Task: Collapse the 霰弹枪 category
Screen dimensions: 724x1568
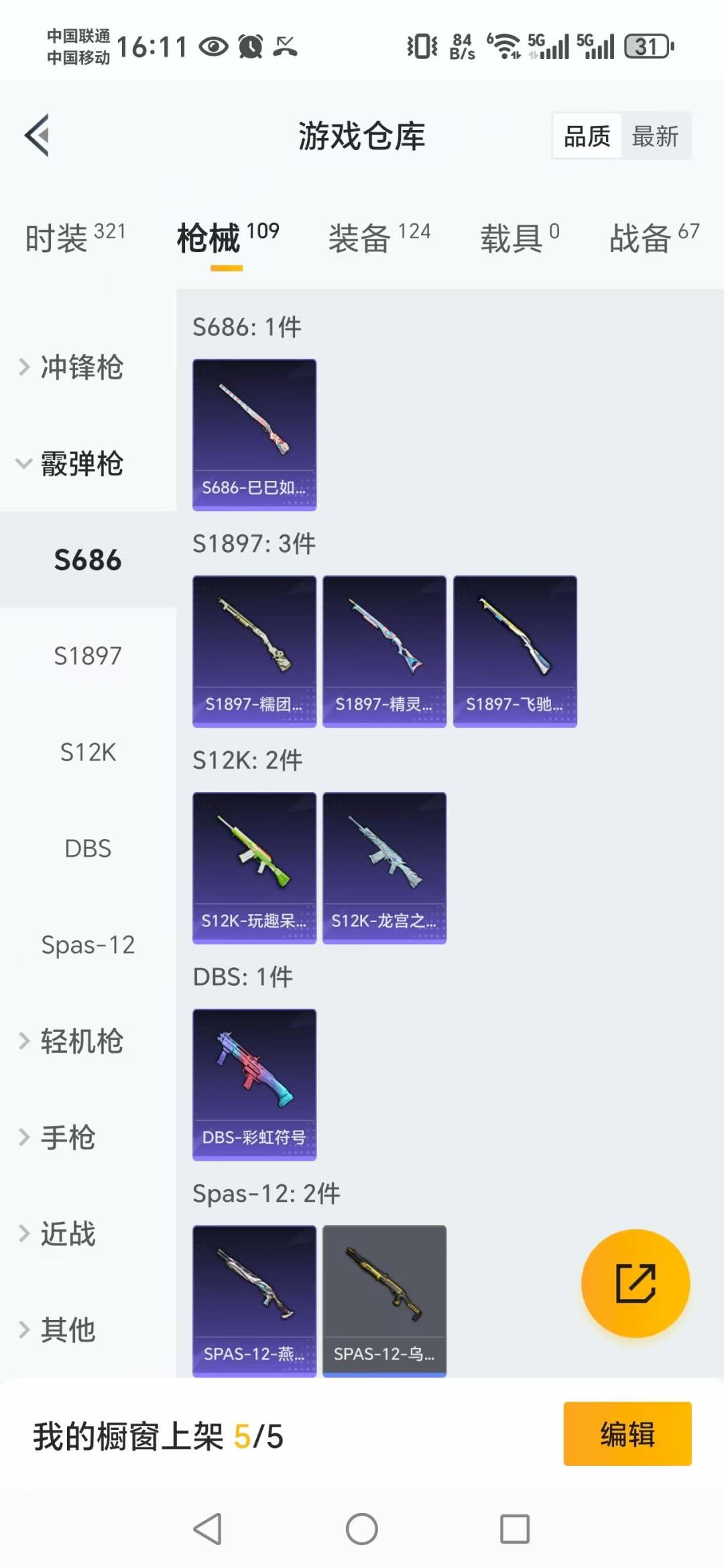Action: (x=80, y=463)
